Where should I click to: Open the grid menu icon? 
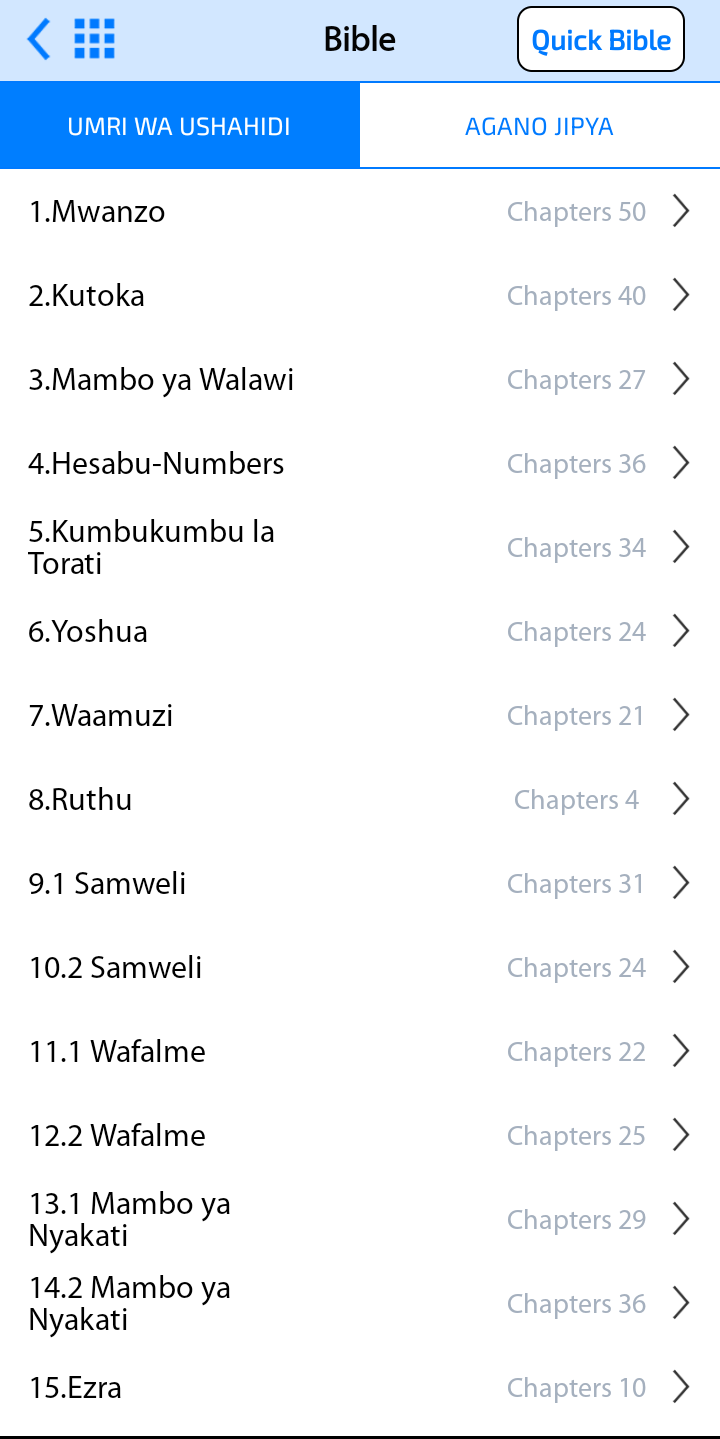[95, 40]
